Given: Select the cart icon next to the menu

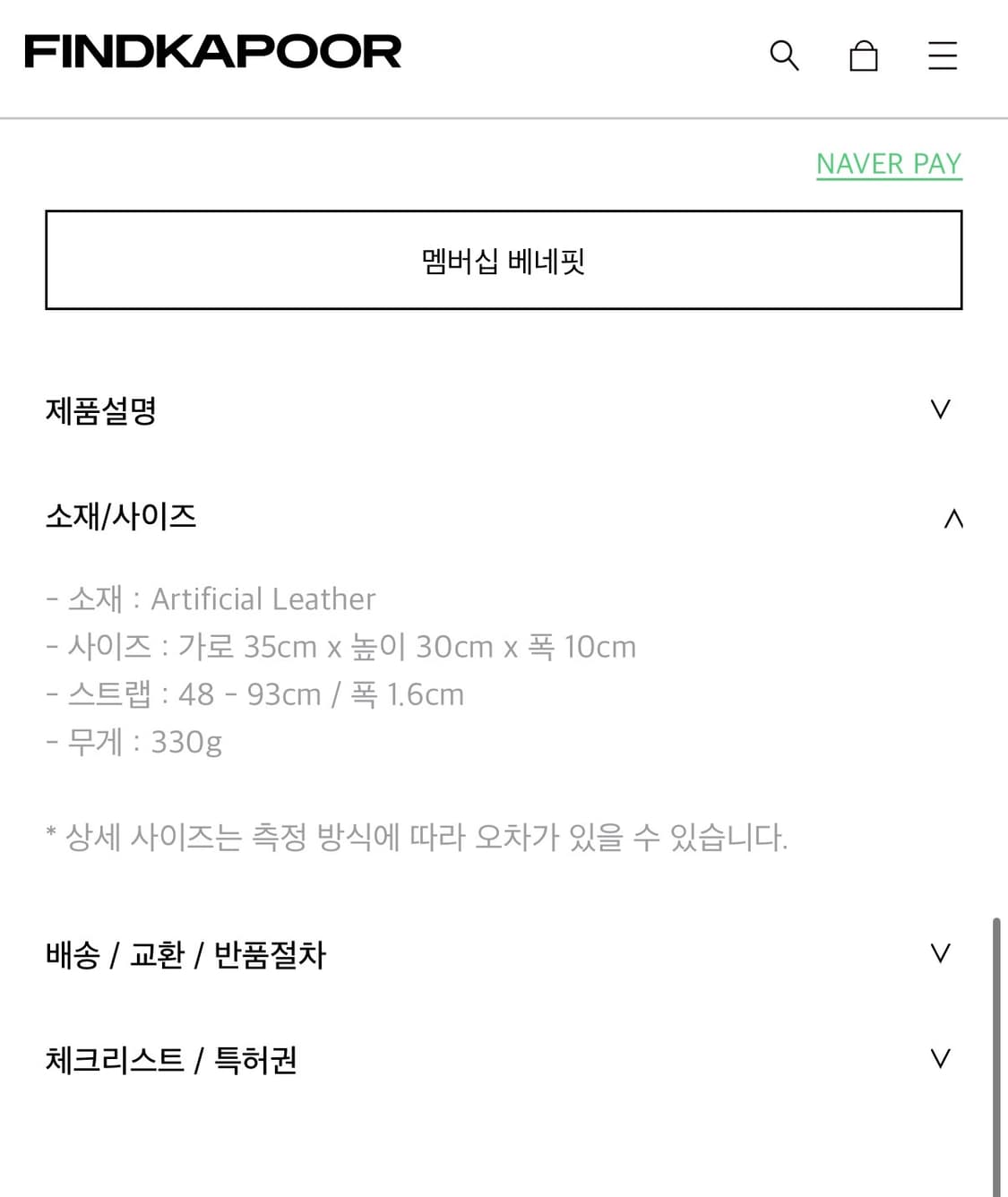Looking at the screenshot, I should [x=863, y=56].
